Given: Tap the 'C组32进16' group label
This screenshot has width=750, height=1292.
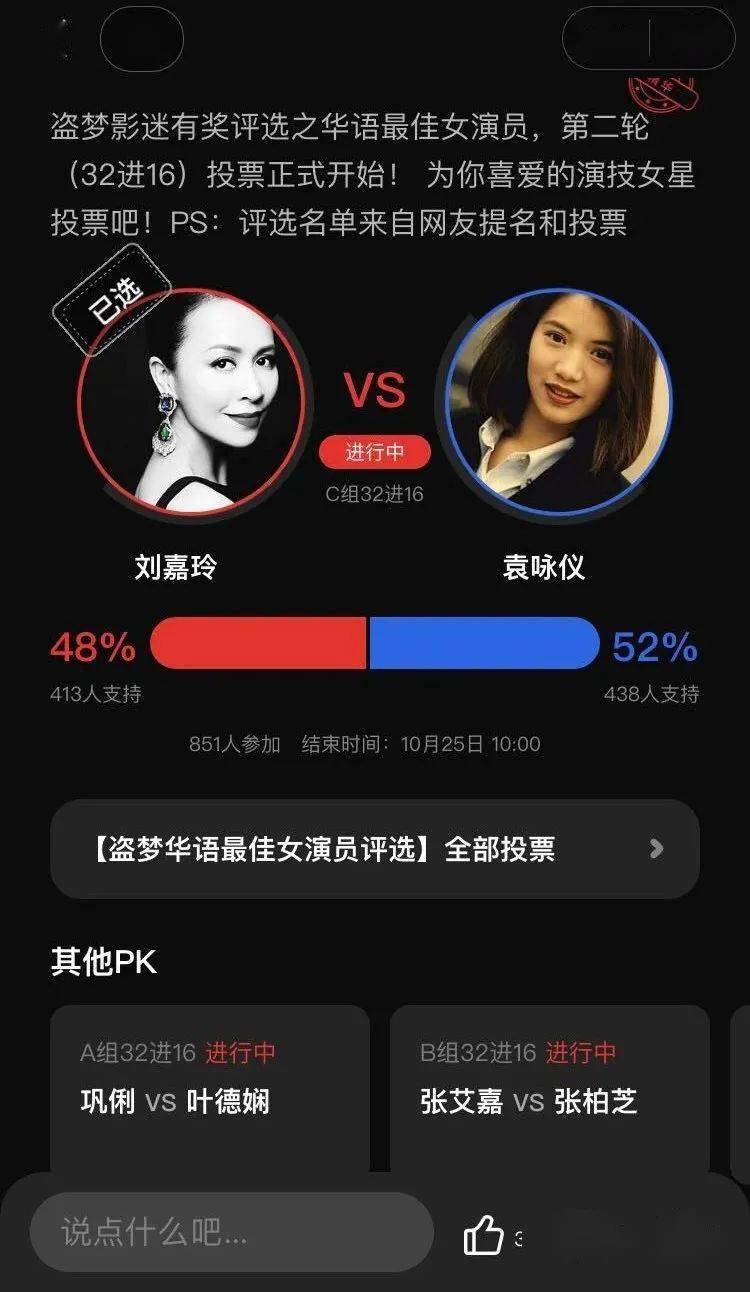Looking at the screenshot, I should [x=374, y=492].
